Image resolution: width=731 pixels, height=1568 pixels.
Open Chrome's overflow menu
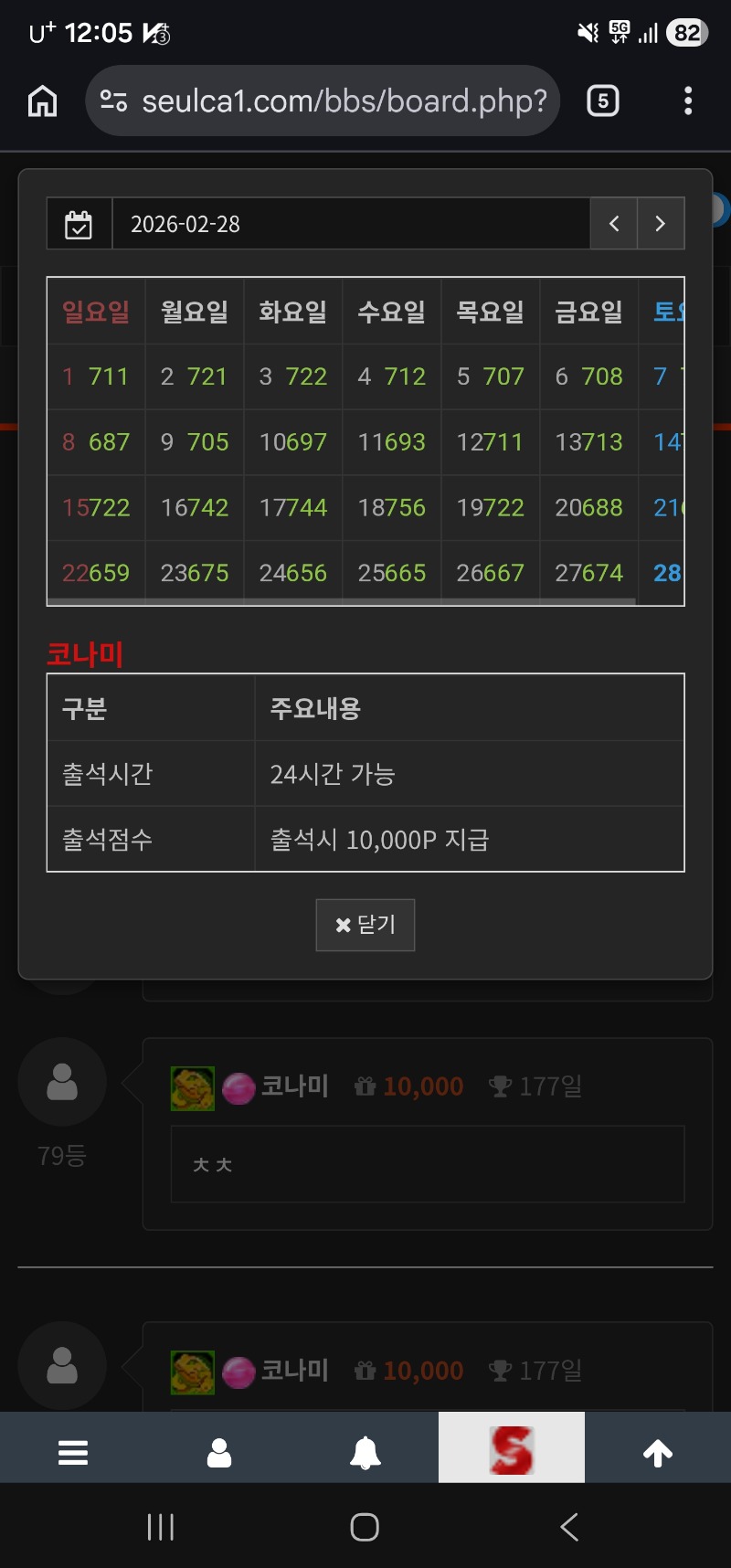[688, 101]
